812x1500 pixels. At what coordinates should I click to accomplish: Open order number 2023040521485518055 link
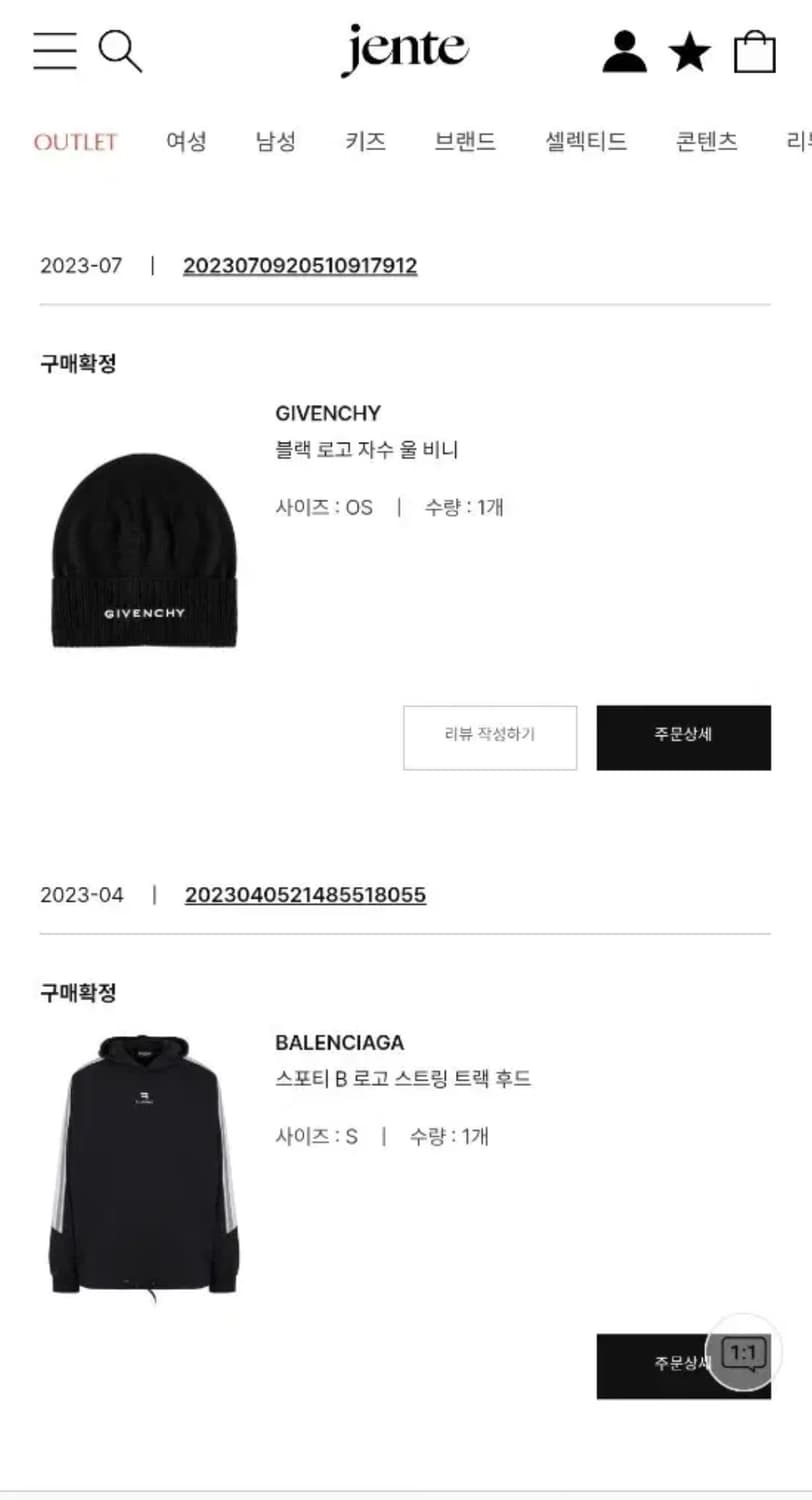[305, 895]
